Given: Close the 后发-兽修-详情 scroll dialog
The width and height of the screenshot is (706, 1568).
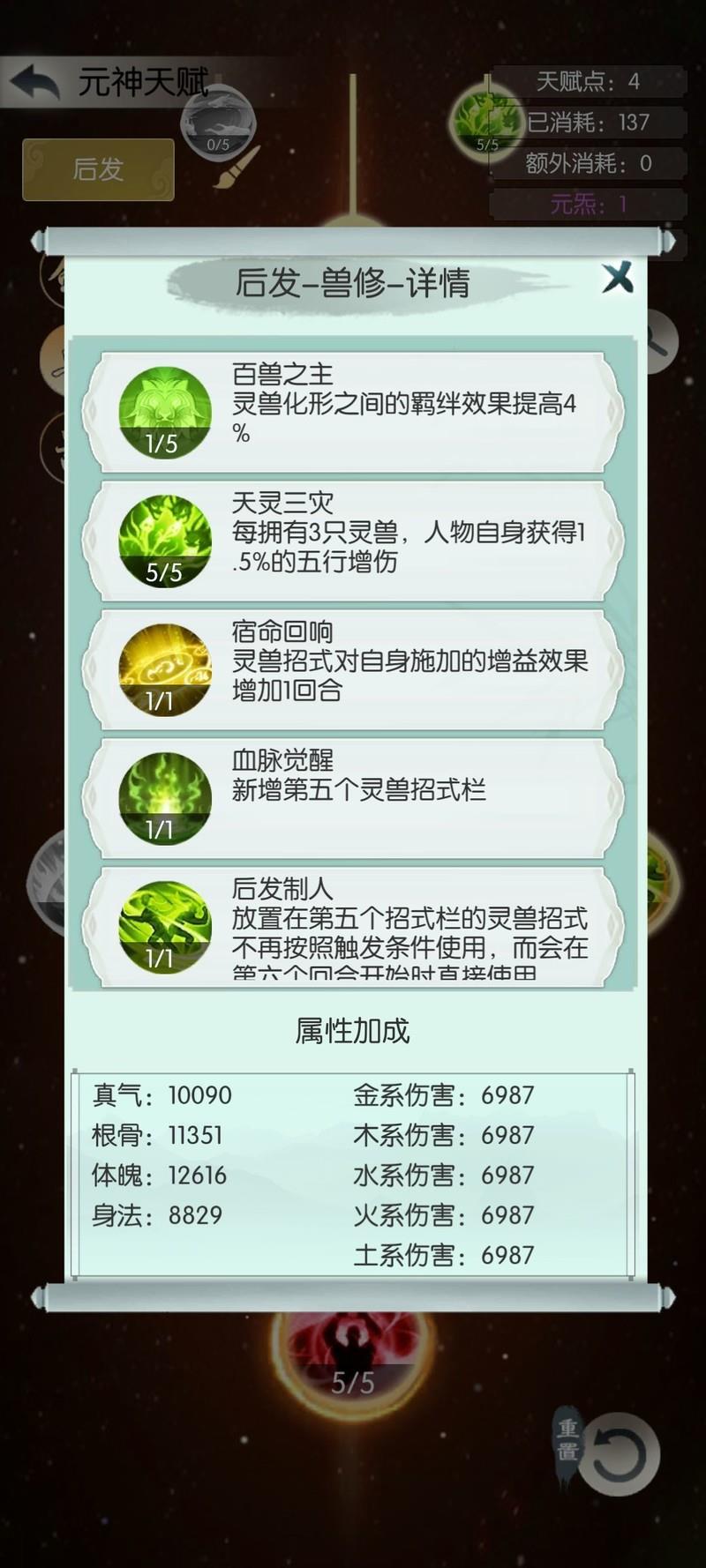Looking at the screenshot, I should [618, 278].
